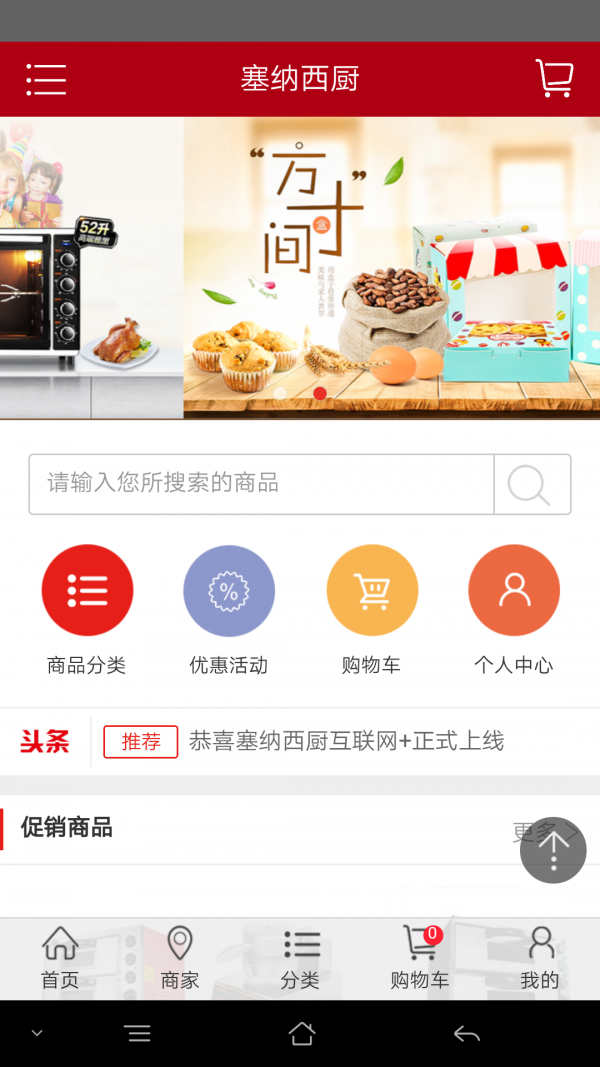Open 商品分类 shortcut
600x1067 pixels.
pyautogui.click(x=87, y=590)
